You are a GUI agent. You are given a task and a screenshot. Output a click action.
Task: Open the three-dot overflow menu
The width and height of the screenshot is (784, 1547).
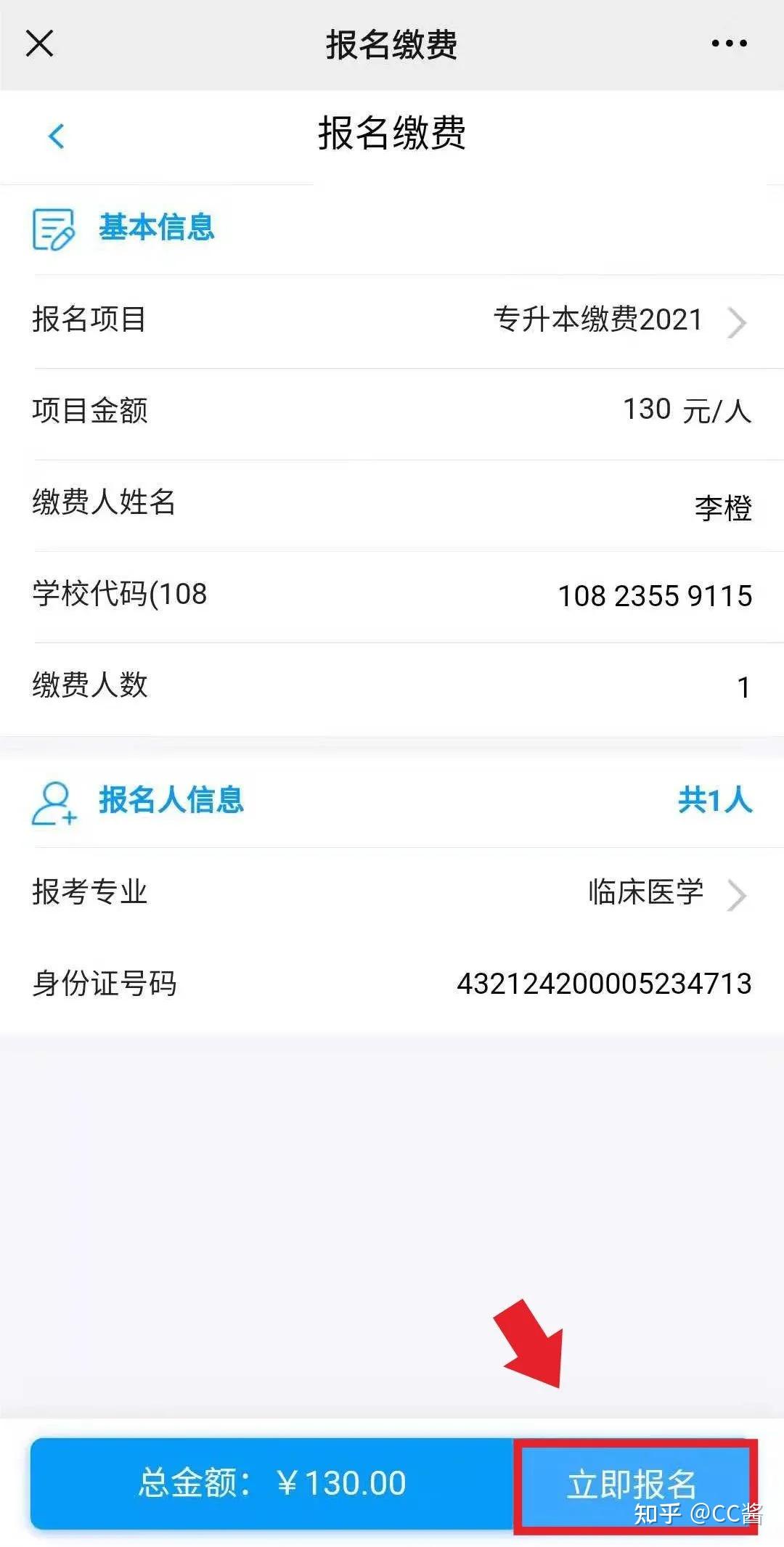729,44
